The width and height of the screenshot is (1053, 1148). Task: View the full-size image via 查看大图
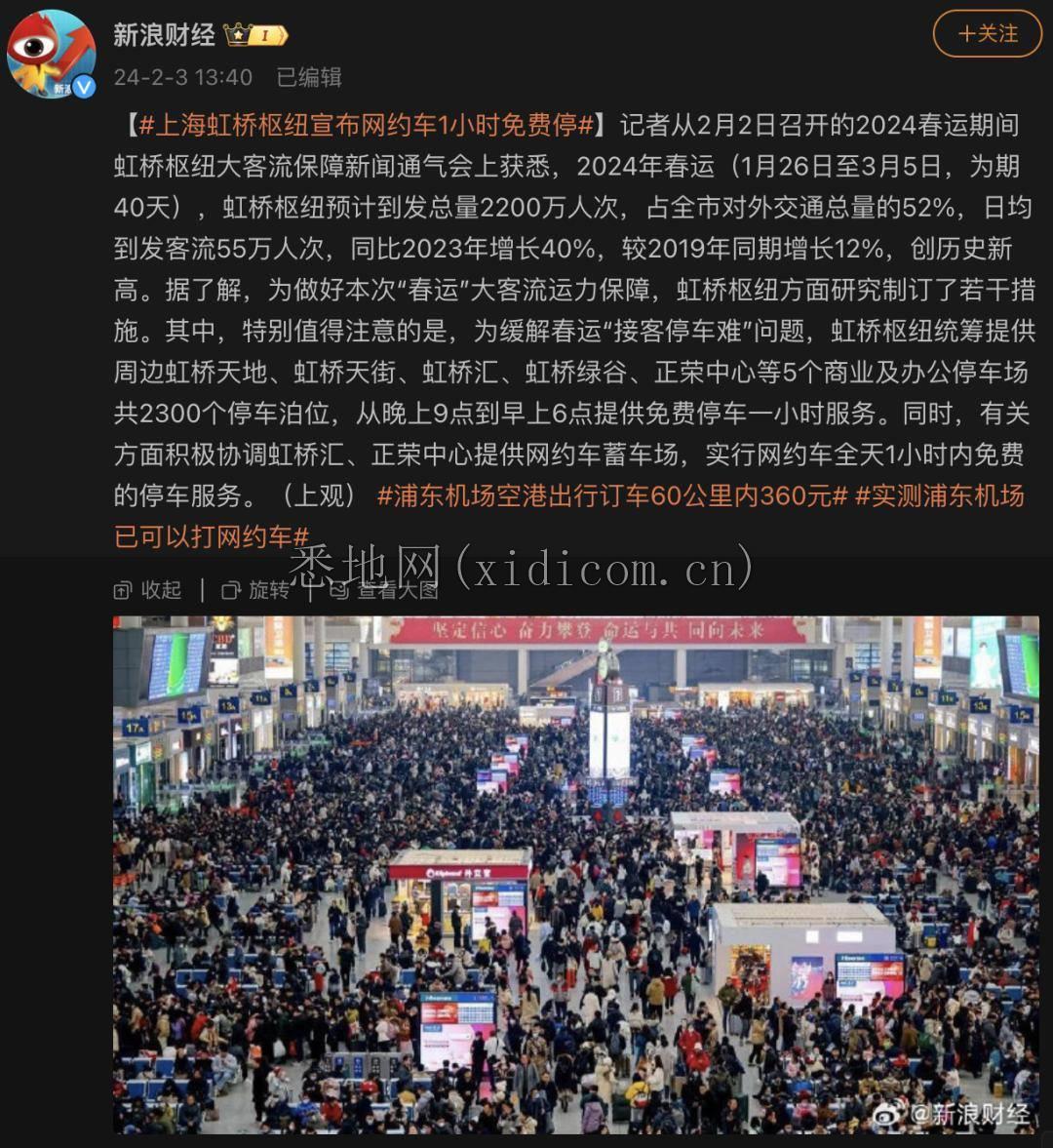pyautogui.click(x=384, y=590)
